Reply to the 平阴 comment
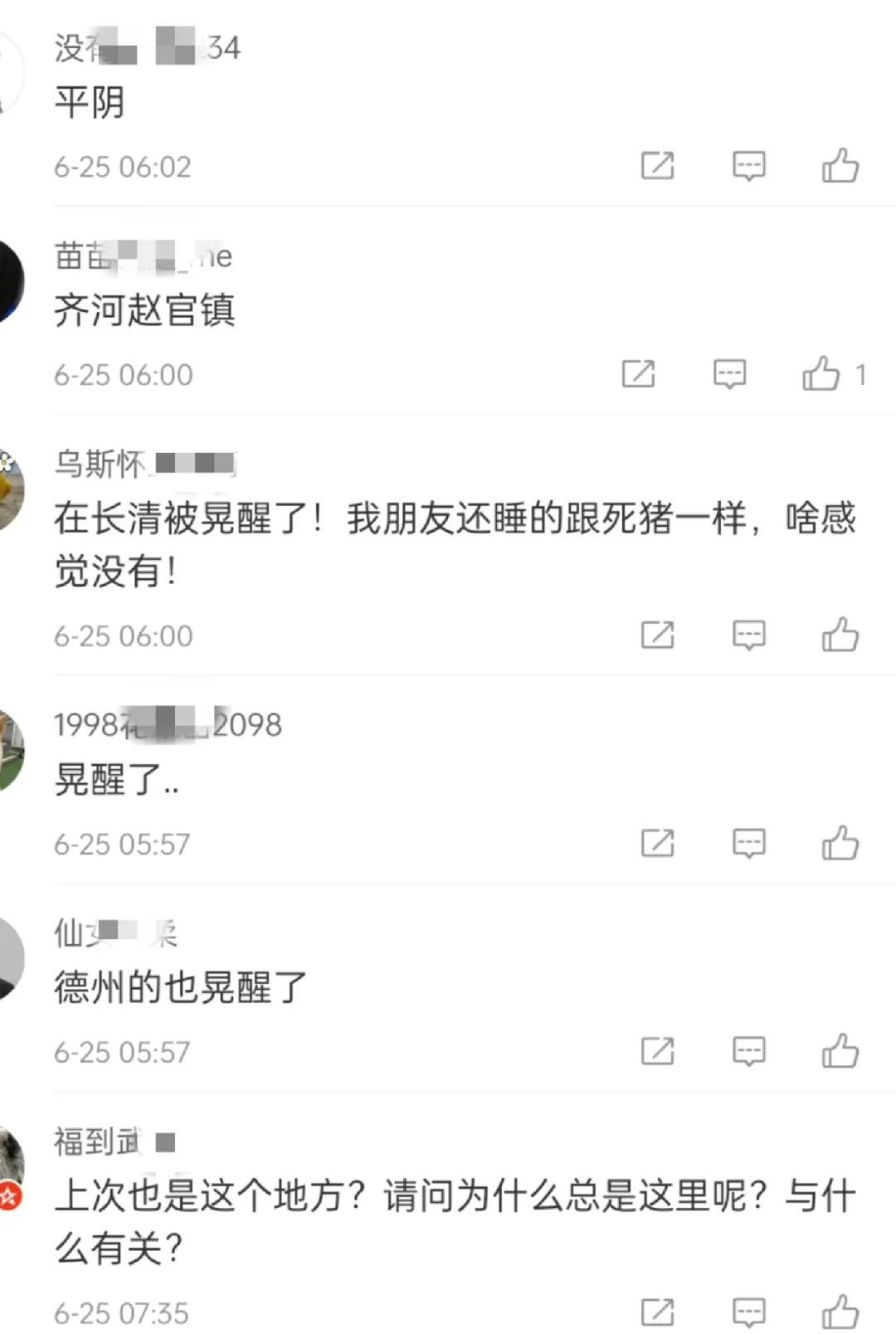 pyautogui.click(x=748, y=166)
